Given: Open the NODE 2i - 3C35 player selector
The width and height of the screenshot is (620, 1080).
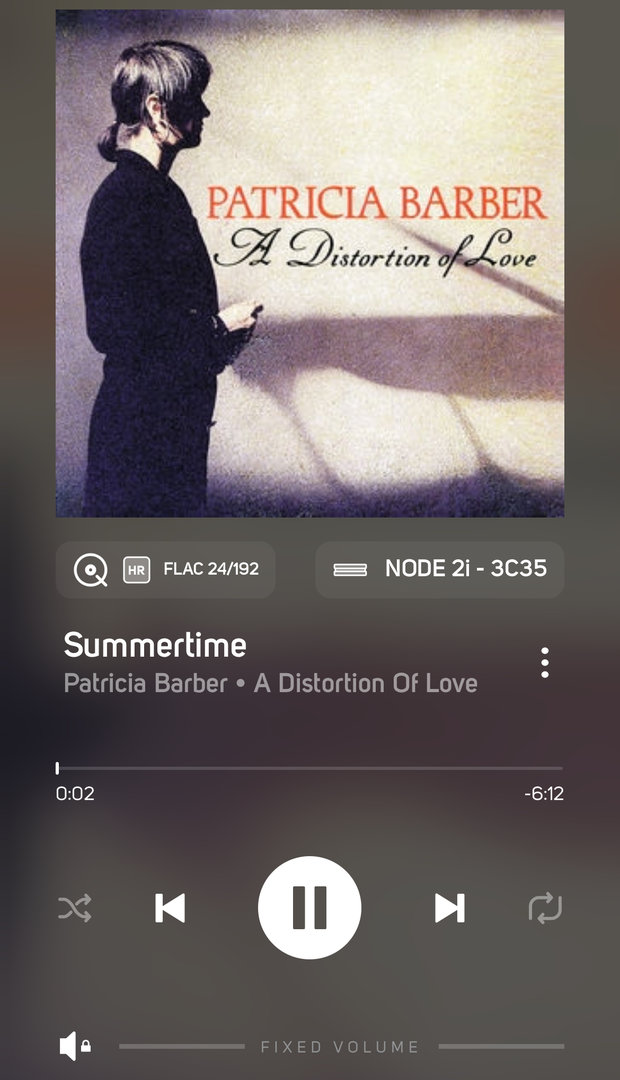Looking at the screenshot, I should click(x=440, y=569).
